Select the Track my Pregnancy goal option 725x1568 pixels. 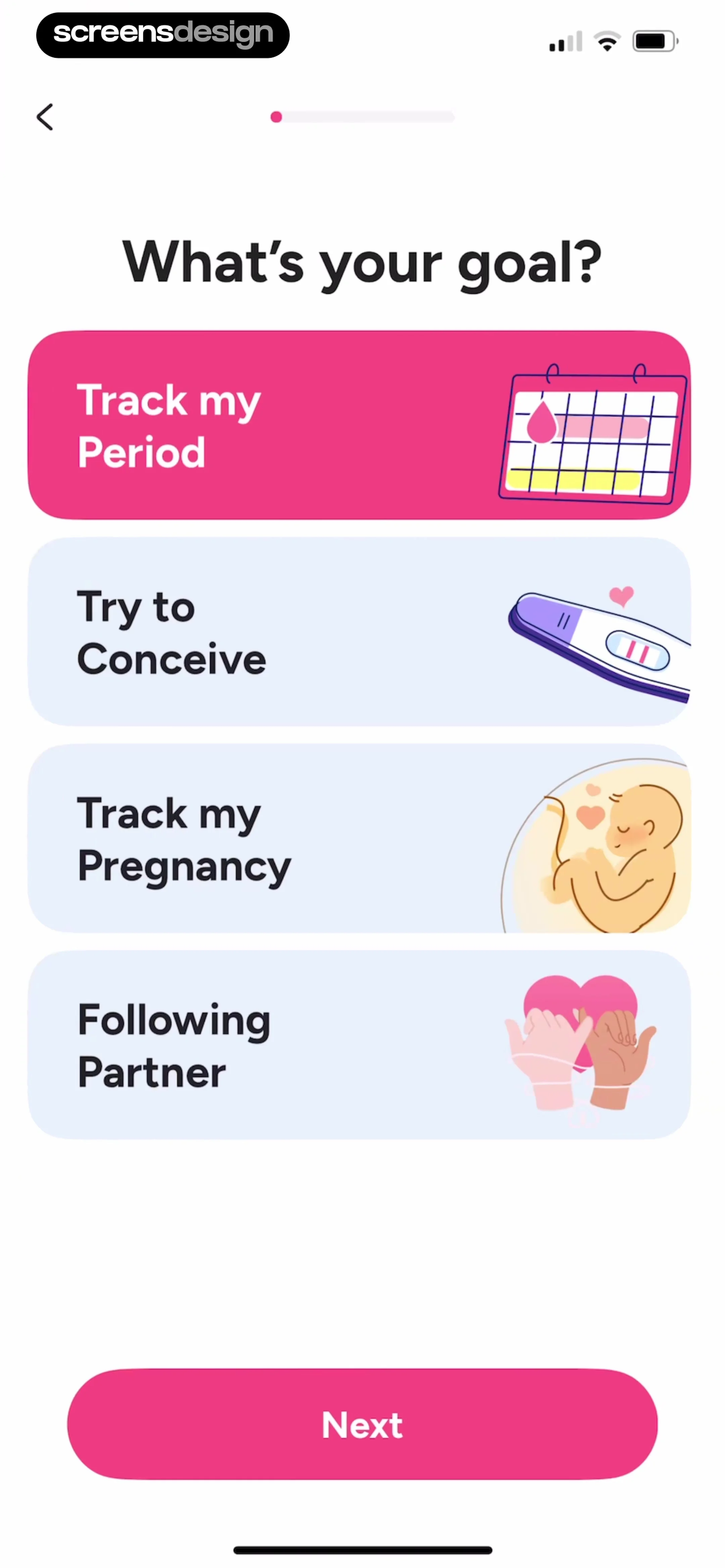click(x=243, y=840)
